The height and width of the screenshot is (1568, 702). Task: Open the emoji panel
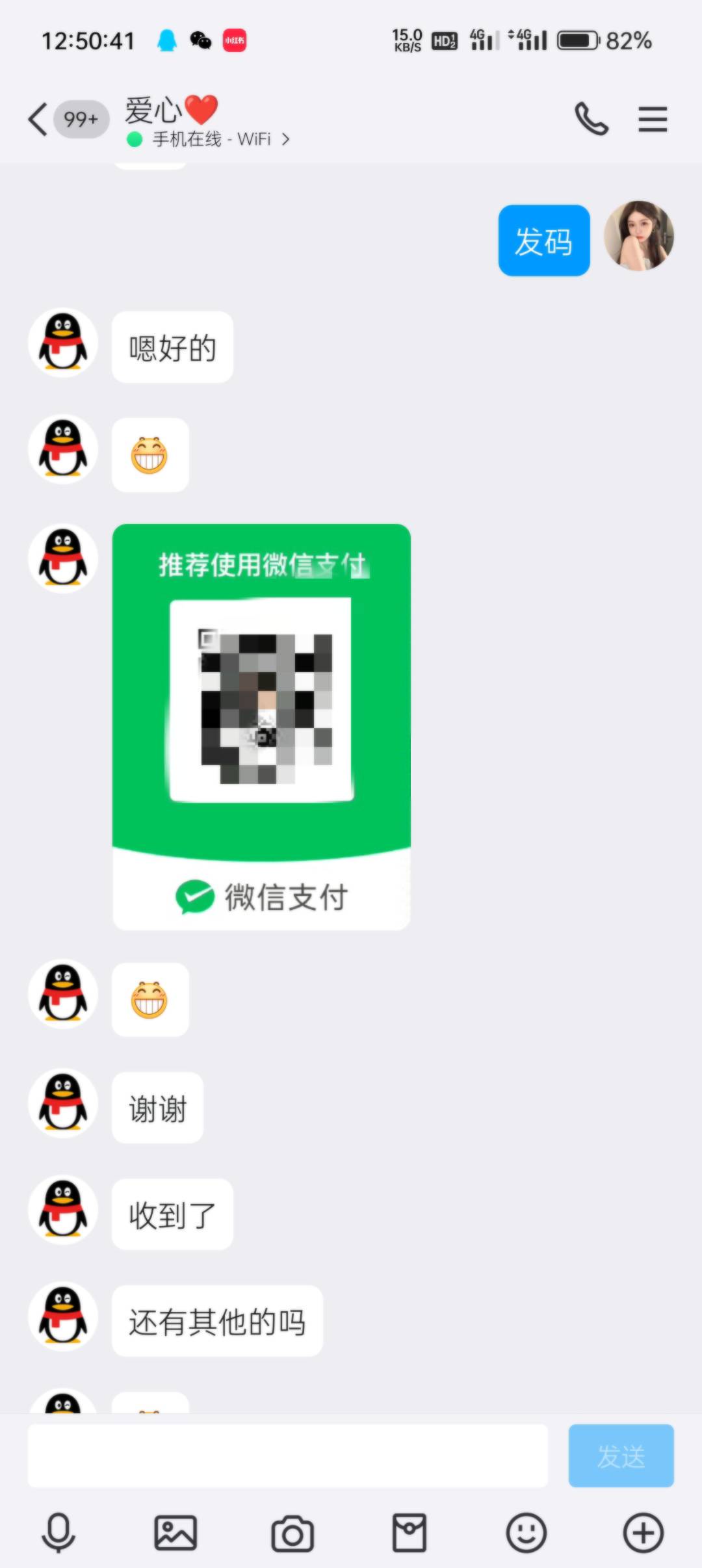526,1533
